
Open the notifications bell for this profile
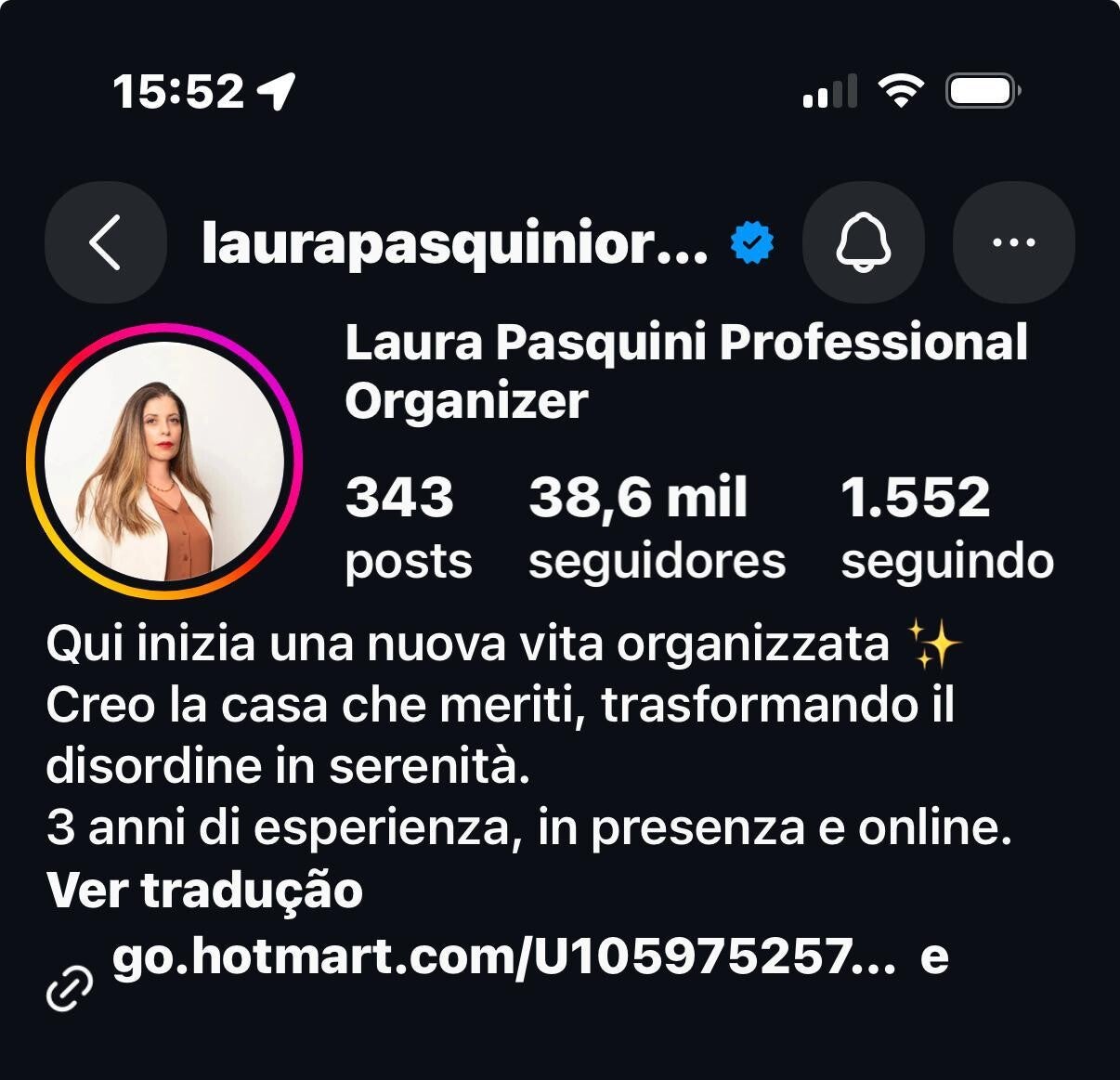pos(864,242)
